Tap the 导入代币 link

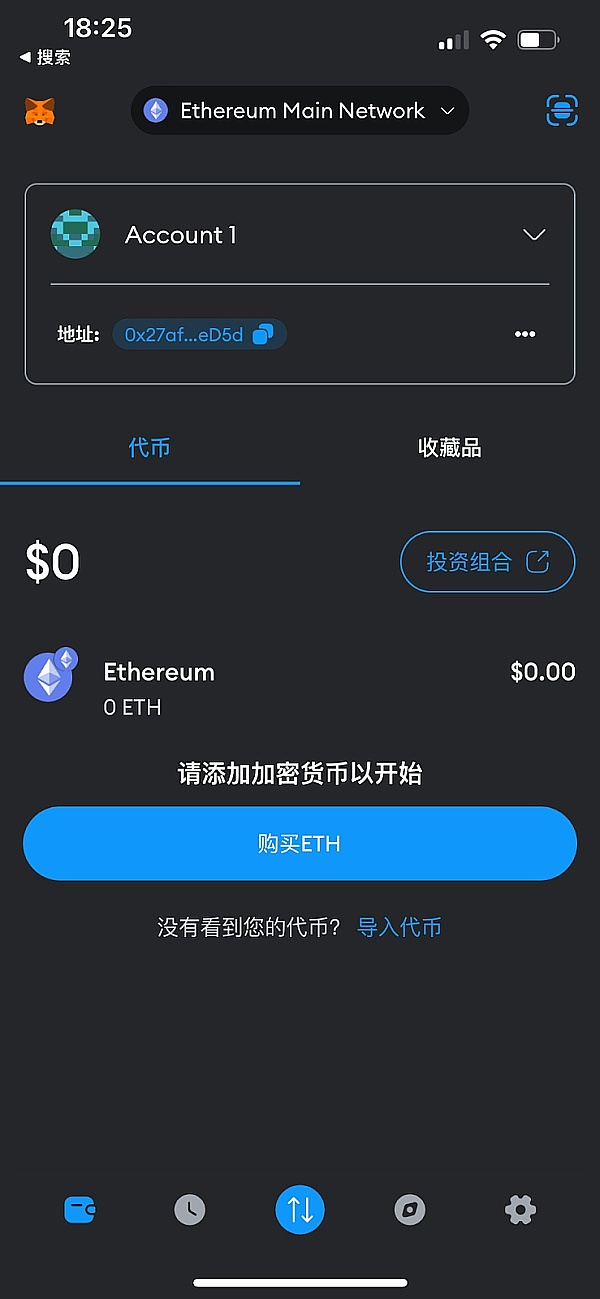pyautogui.click(x=399, y=927)
